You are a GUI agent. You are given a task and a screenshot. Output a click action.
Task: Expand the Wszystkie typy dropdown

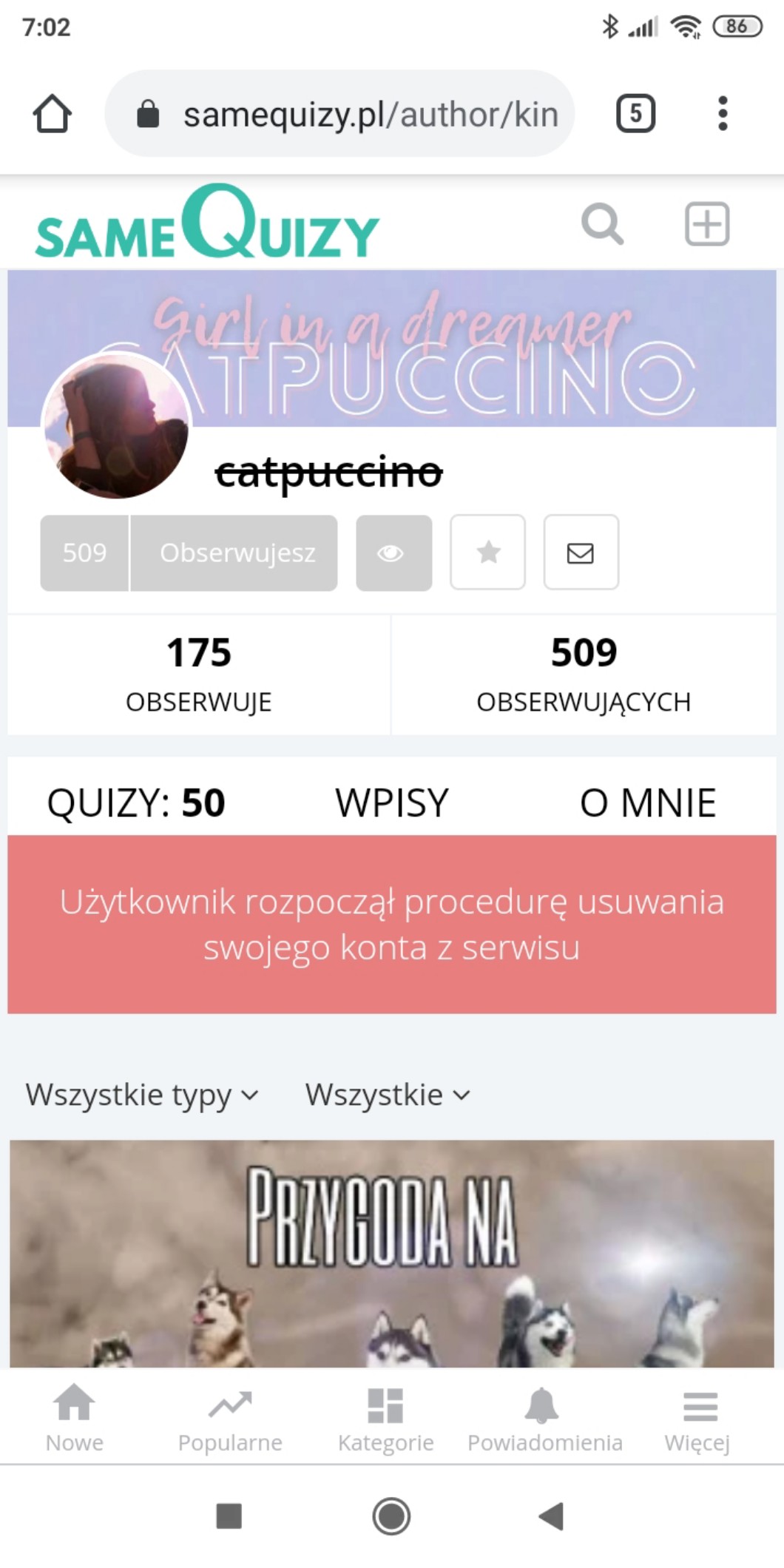[142, 1095]
